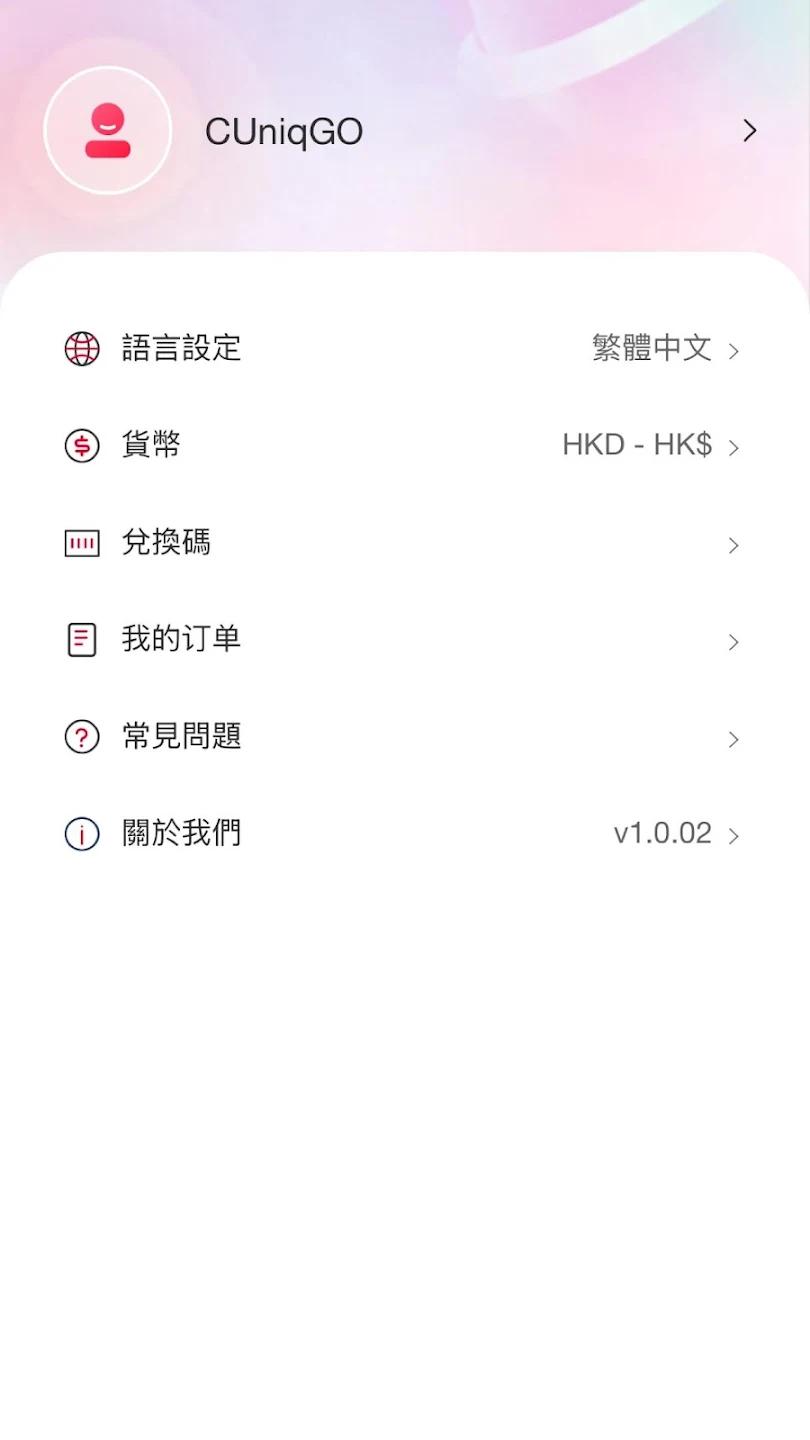
Task: Open the document icon for 我的订单
Action: [81, 638]
